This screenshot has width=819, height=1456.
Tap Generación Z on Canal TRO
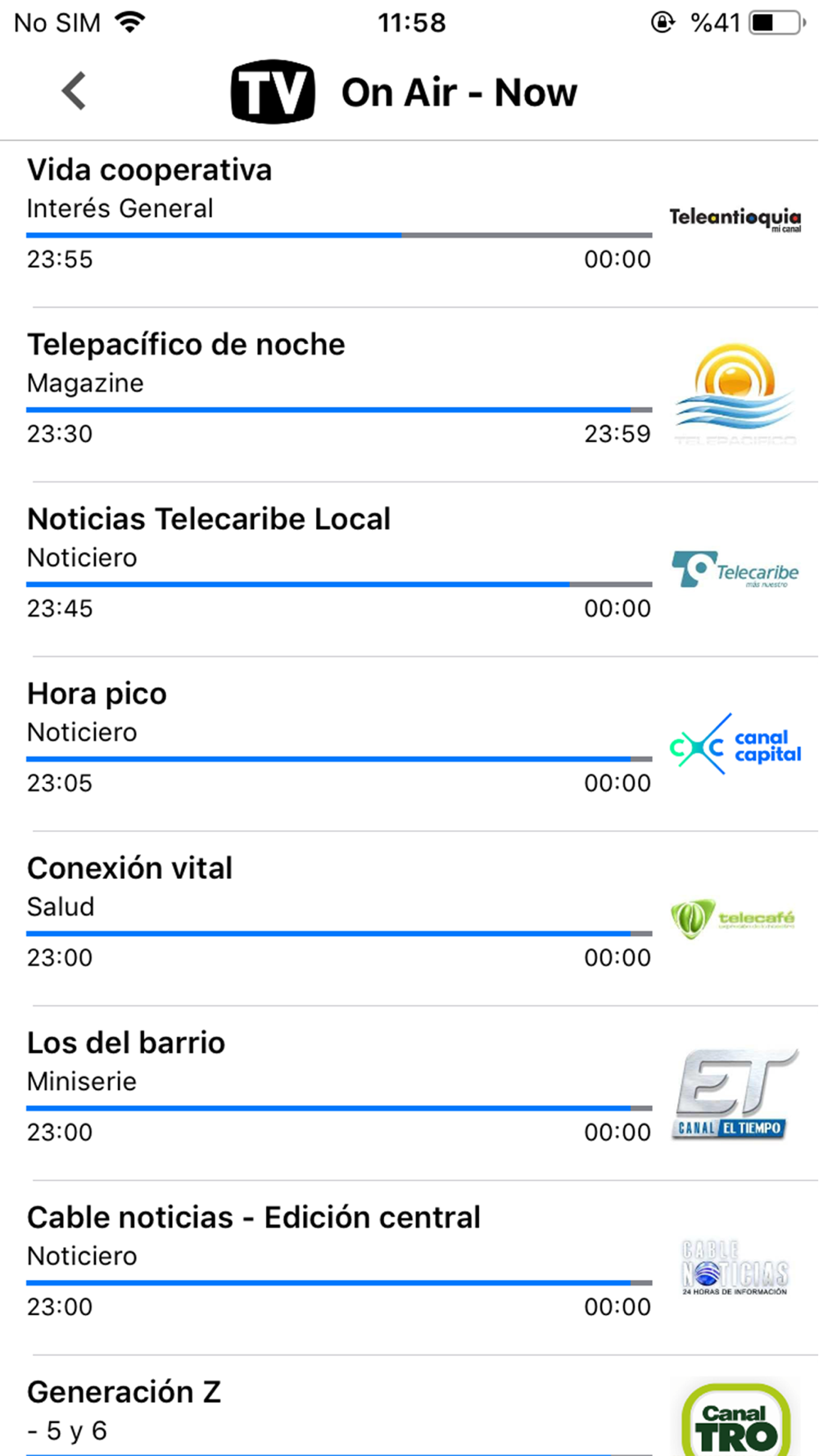(409, 1406)
